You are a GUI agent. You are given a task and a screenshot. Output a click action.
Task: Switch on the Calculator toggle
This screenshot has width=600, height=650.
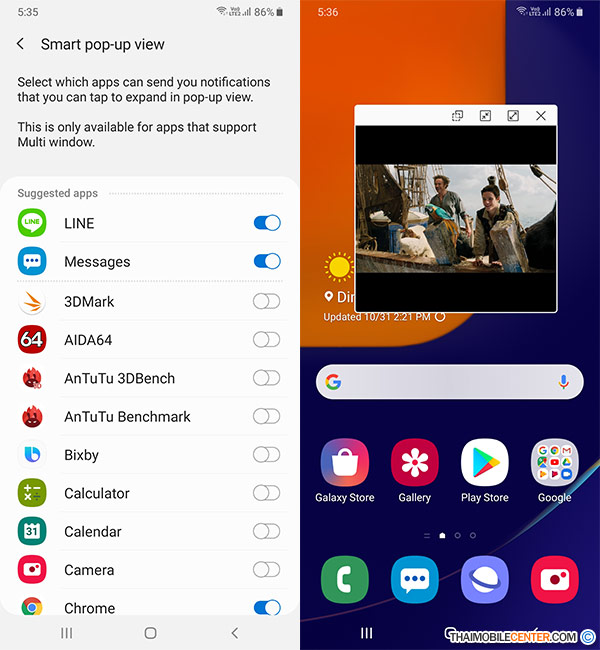pyautogui.click(x=267, y=493)
